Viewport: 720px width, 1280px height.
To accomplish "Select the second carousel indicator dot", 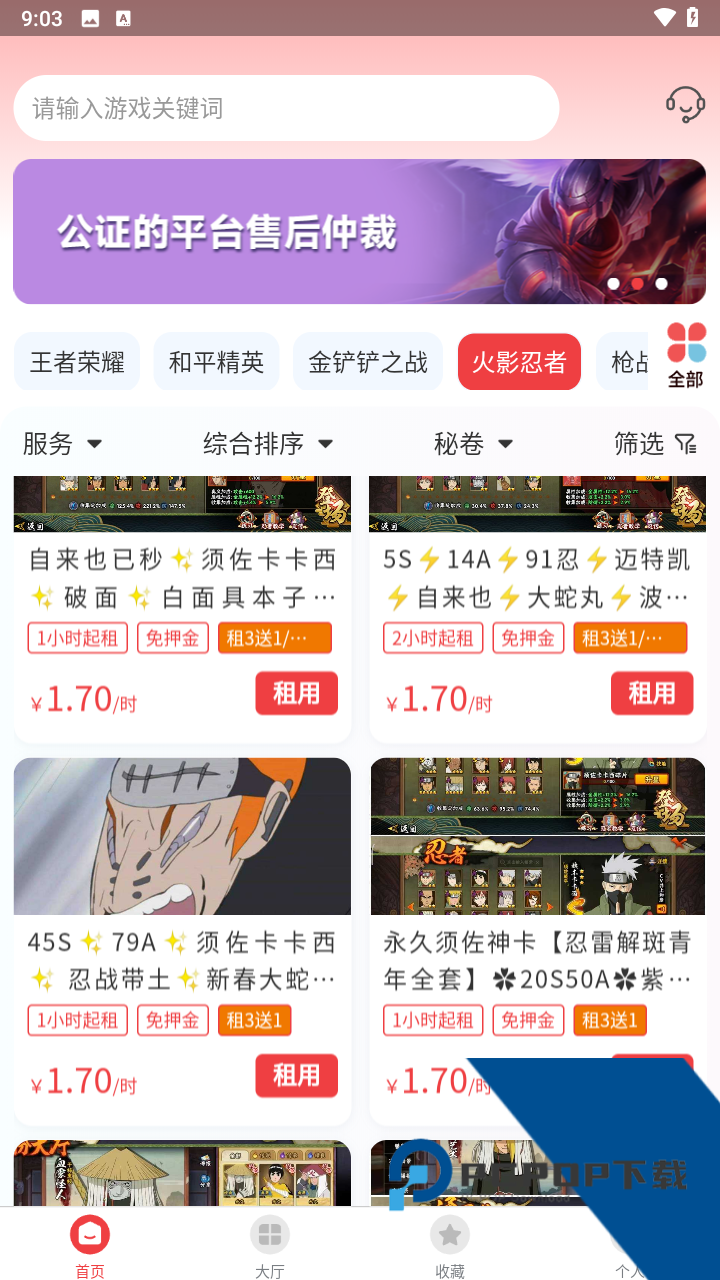I will [x=638, y=283].
